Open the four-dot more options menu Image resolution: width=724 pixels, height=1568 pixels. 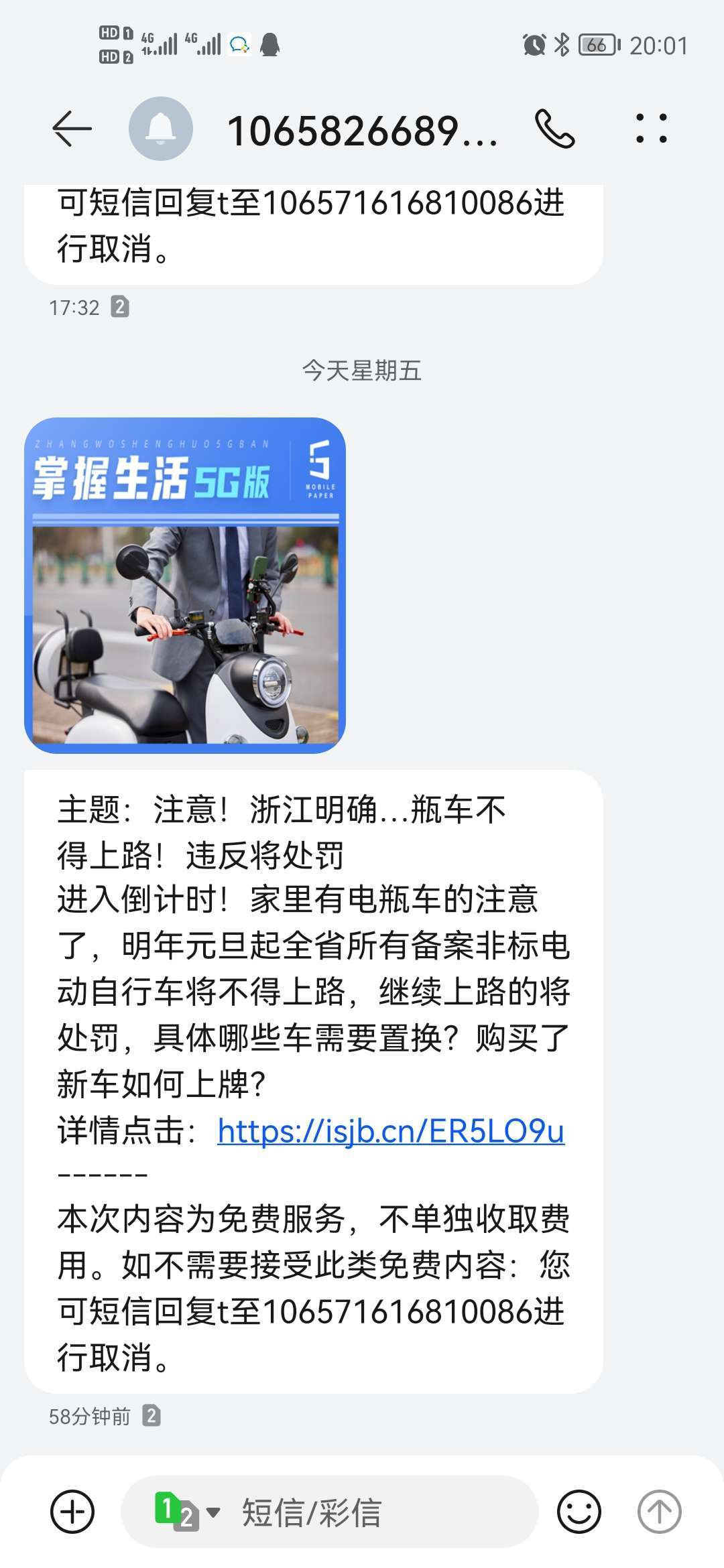click(651, 129)
